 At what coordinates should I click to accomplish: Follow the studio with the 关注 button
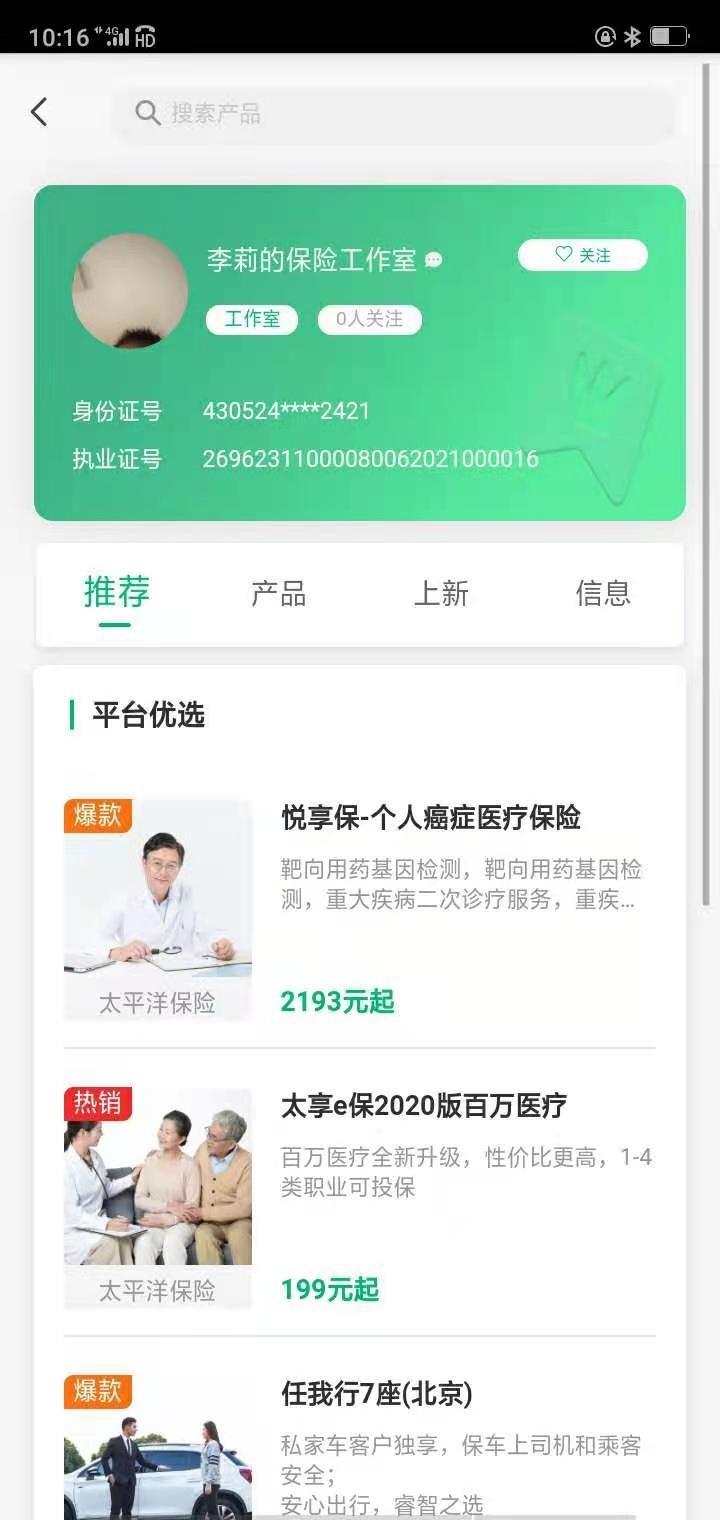click(582, 255)
